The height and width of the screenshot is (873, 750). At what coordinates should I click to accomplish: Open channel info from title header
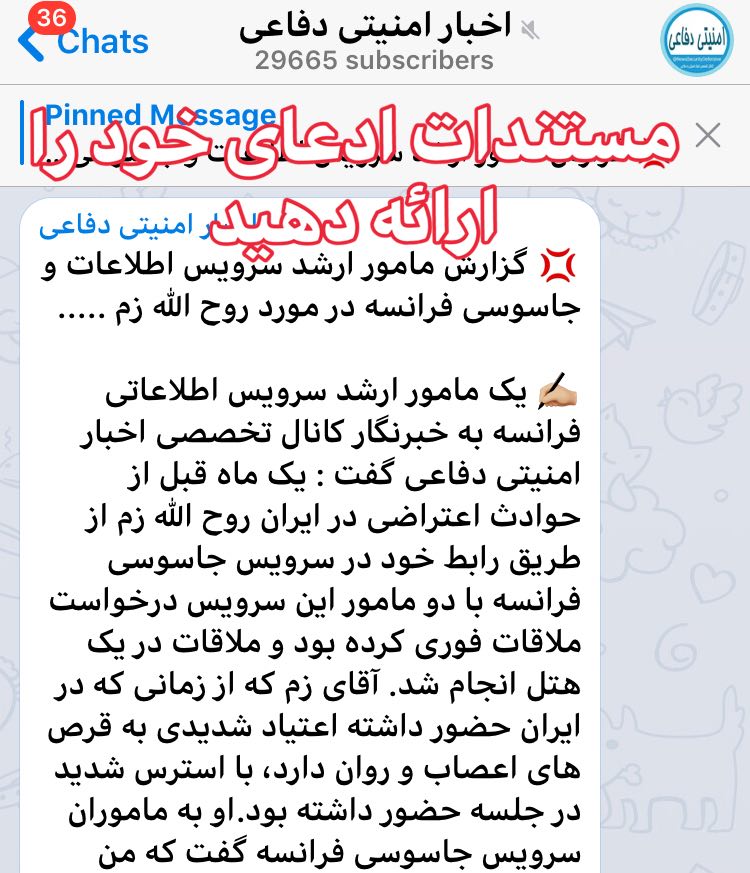[x=375, y=42]
